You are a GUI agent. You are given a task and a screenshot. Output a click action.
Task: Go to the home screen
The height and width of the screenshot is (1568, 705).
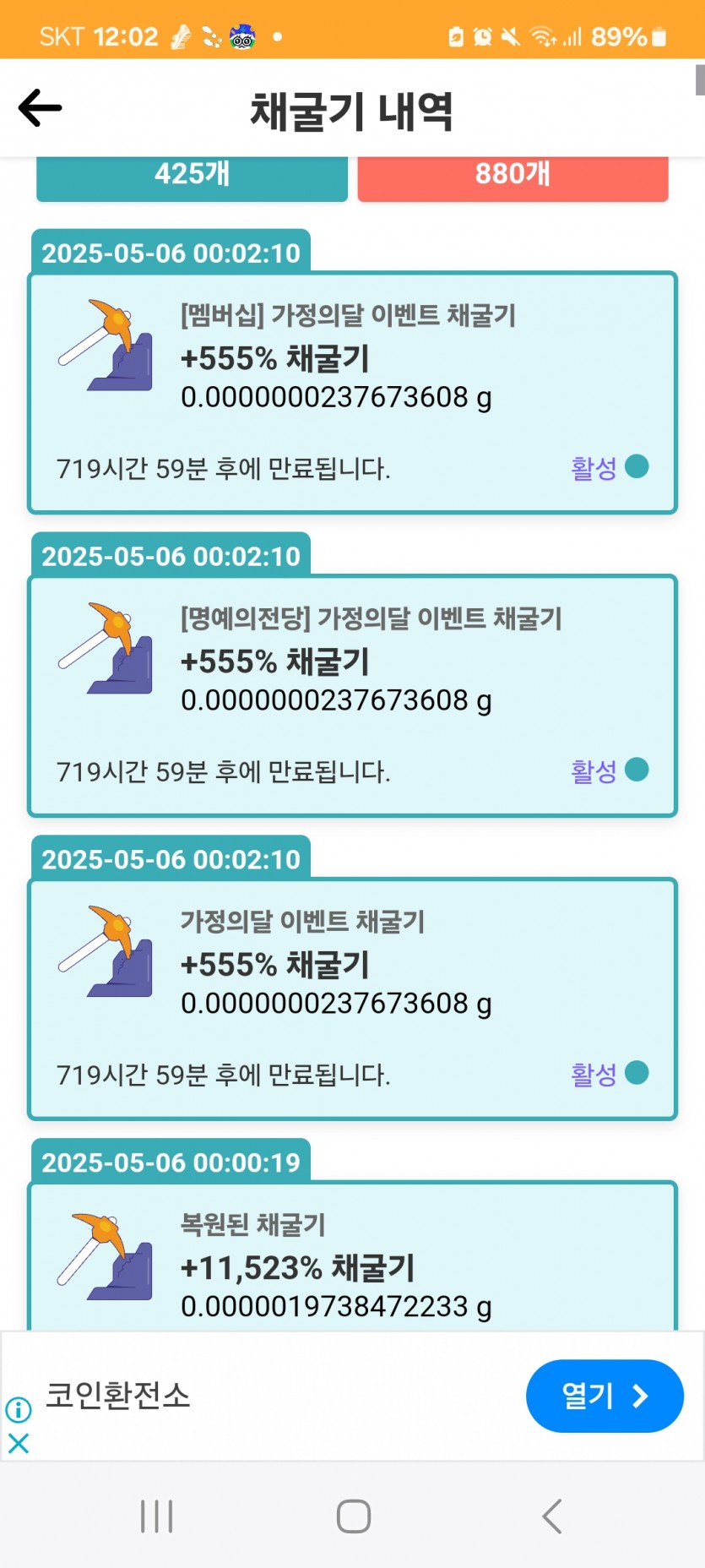[354, 1516]
